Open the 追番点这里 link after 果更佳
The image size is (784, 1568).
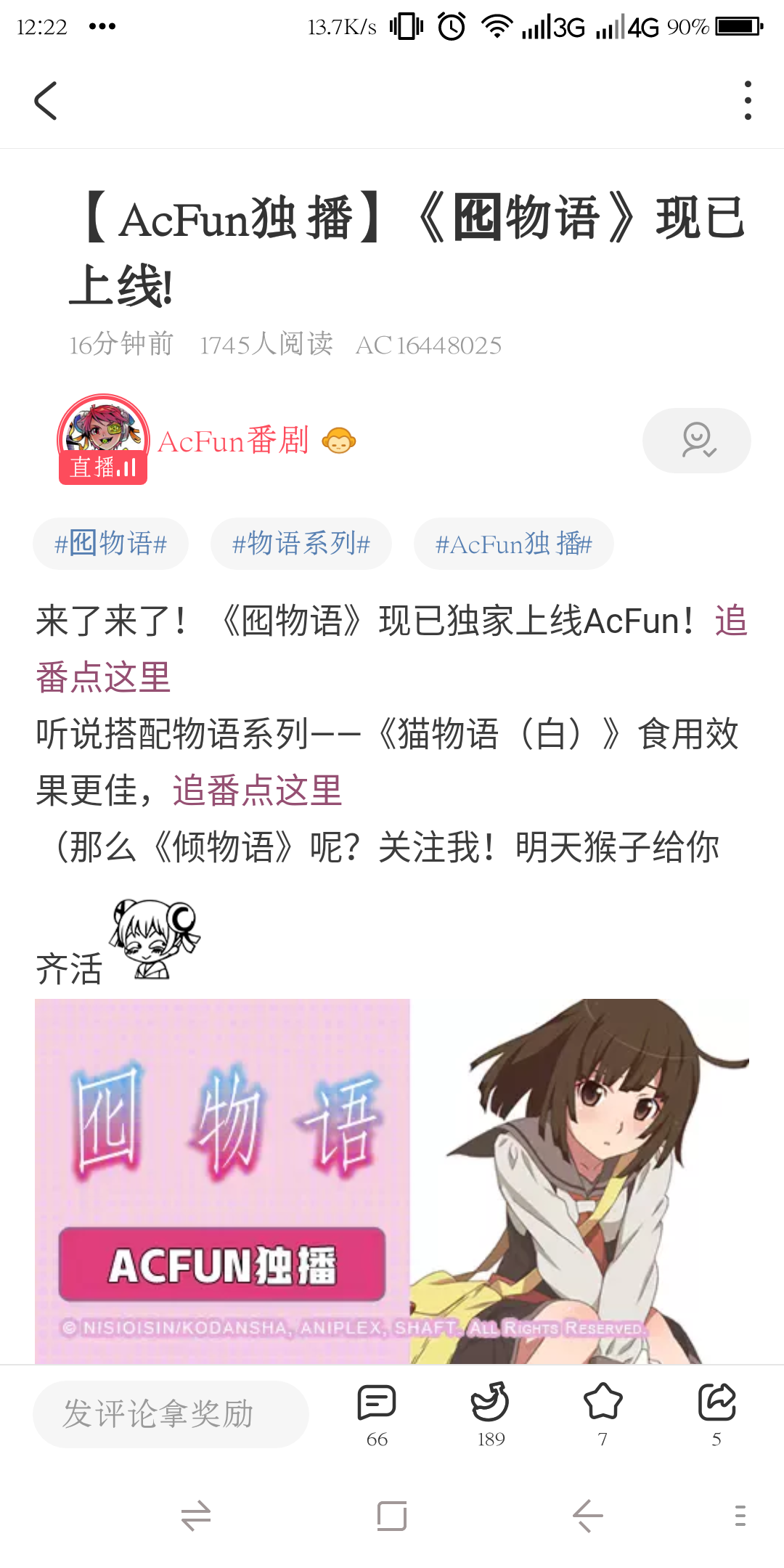point(257,791)
